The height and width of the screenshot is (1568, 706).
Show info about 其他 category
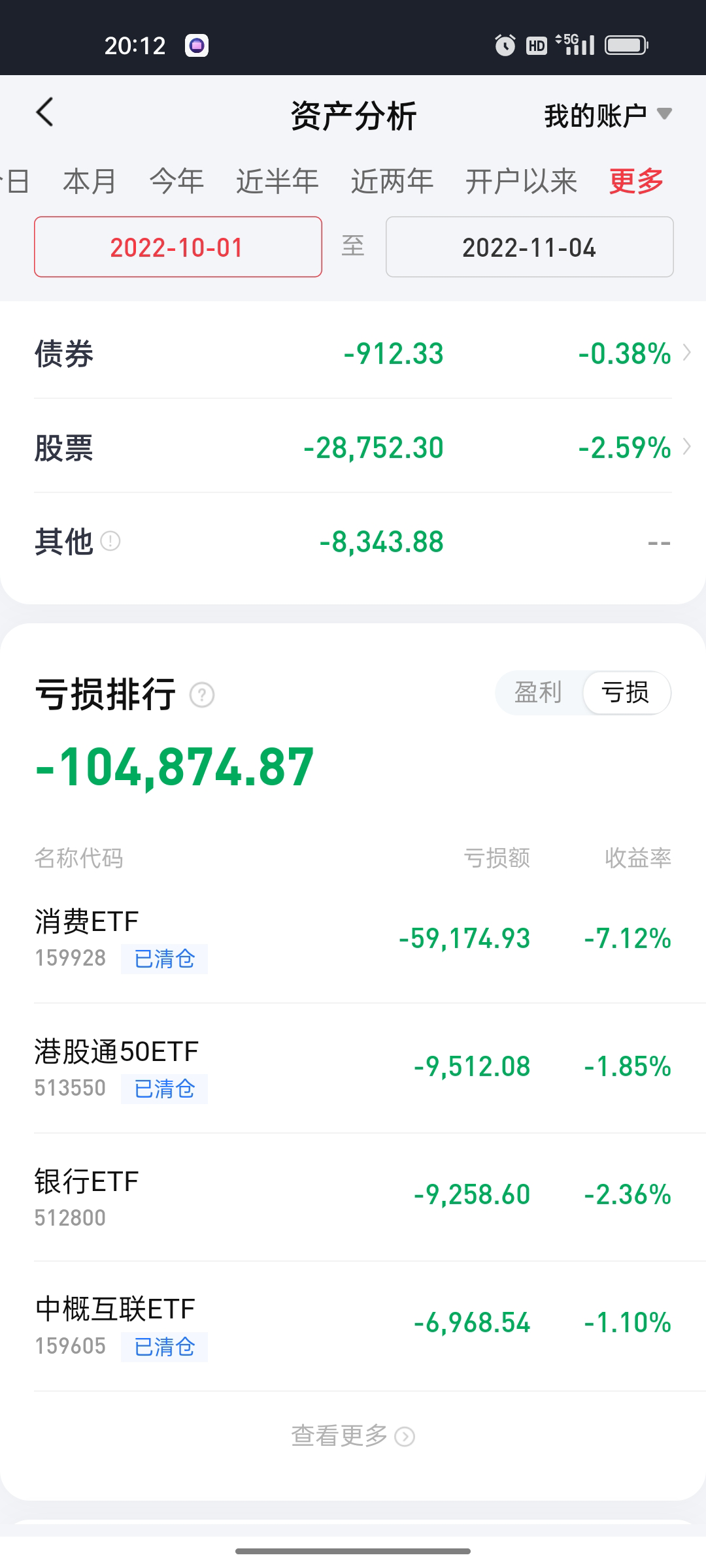(x=110, y=542)
